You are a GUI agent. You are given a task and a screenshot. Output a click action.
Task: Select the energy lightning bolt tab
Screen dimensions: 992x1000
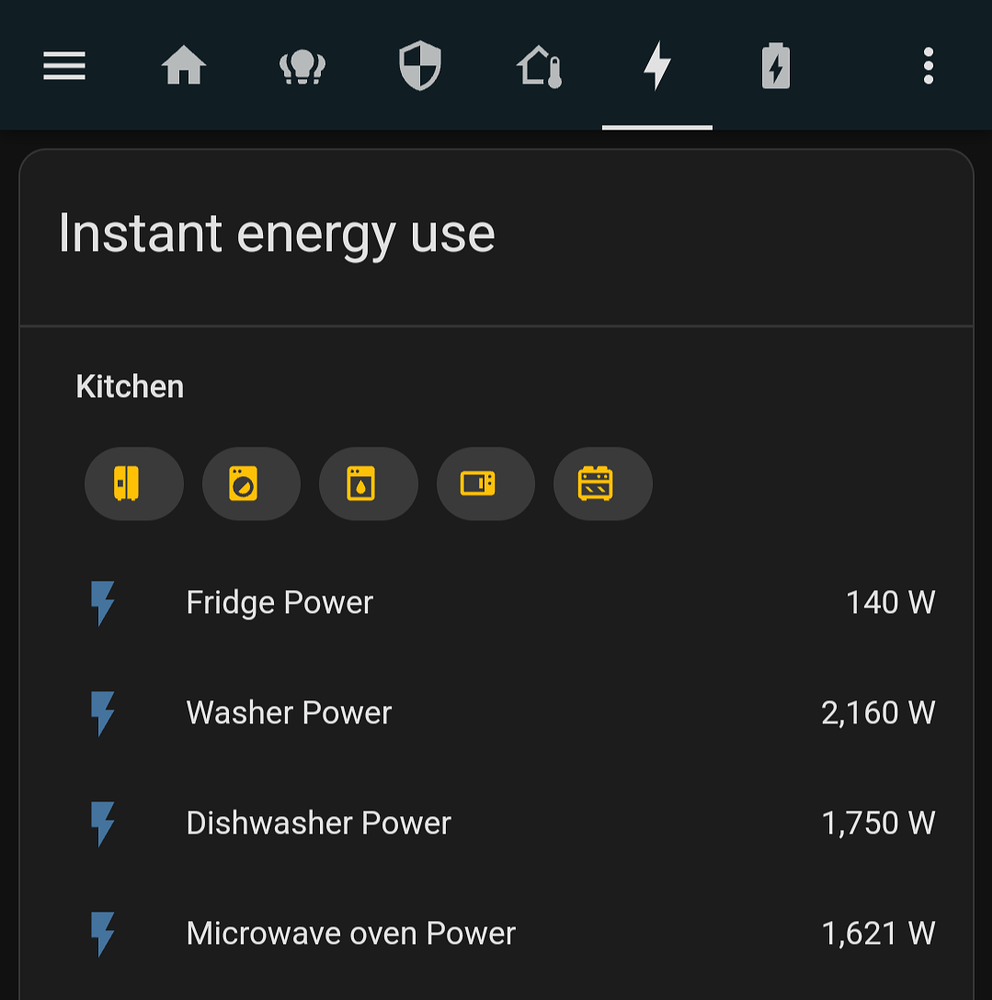(x=657, y=67)
